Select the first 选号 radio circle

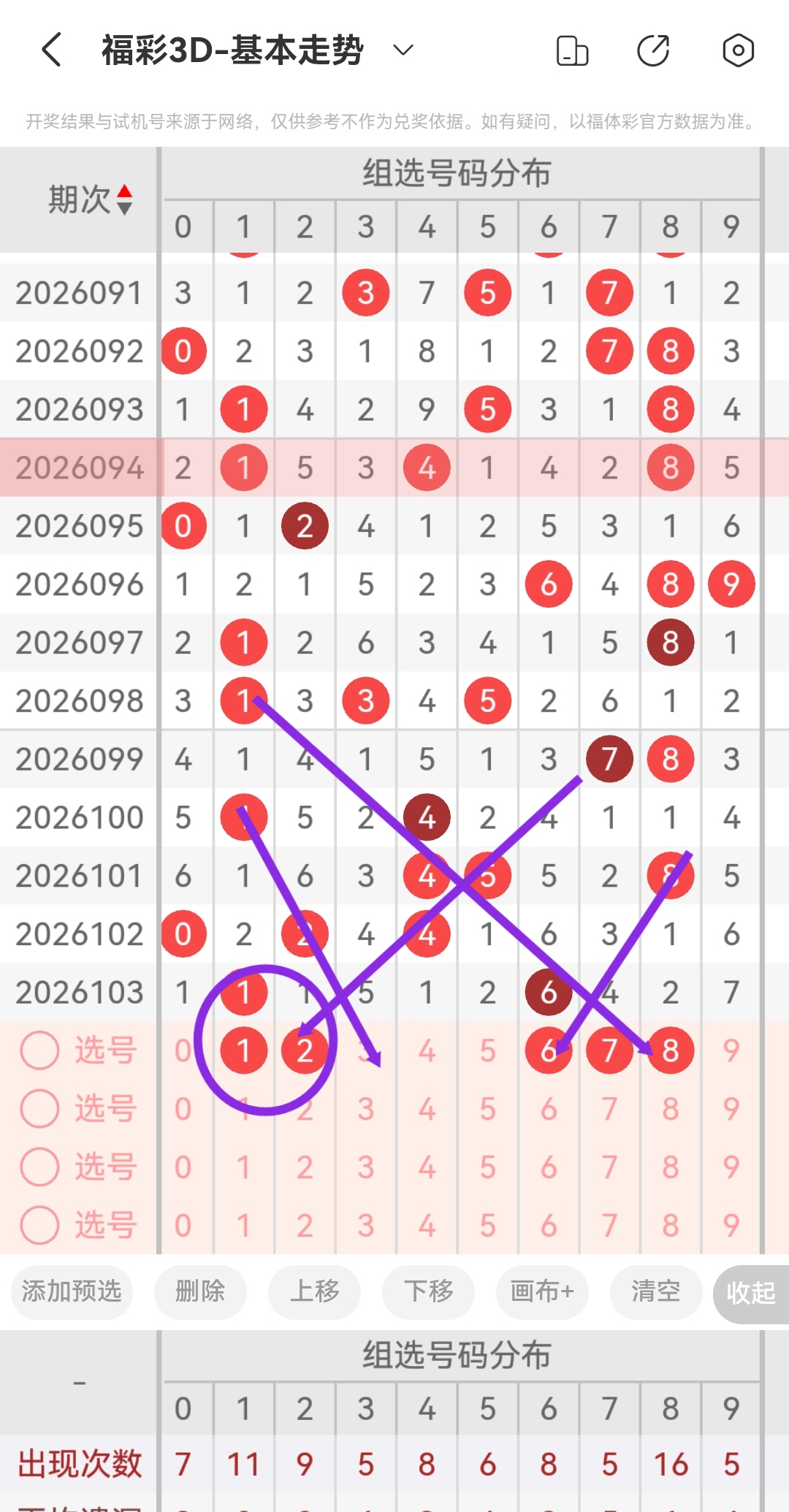pyautogui.click(x=40, y=1048)
